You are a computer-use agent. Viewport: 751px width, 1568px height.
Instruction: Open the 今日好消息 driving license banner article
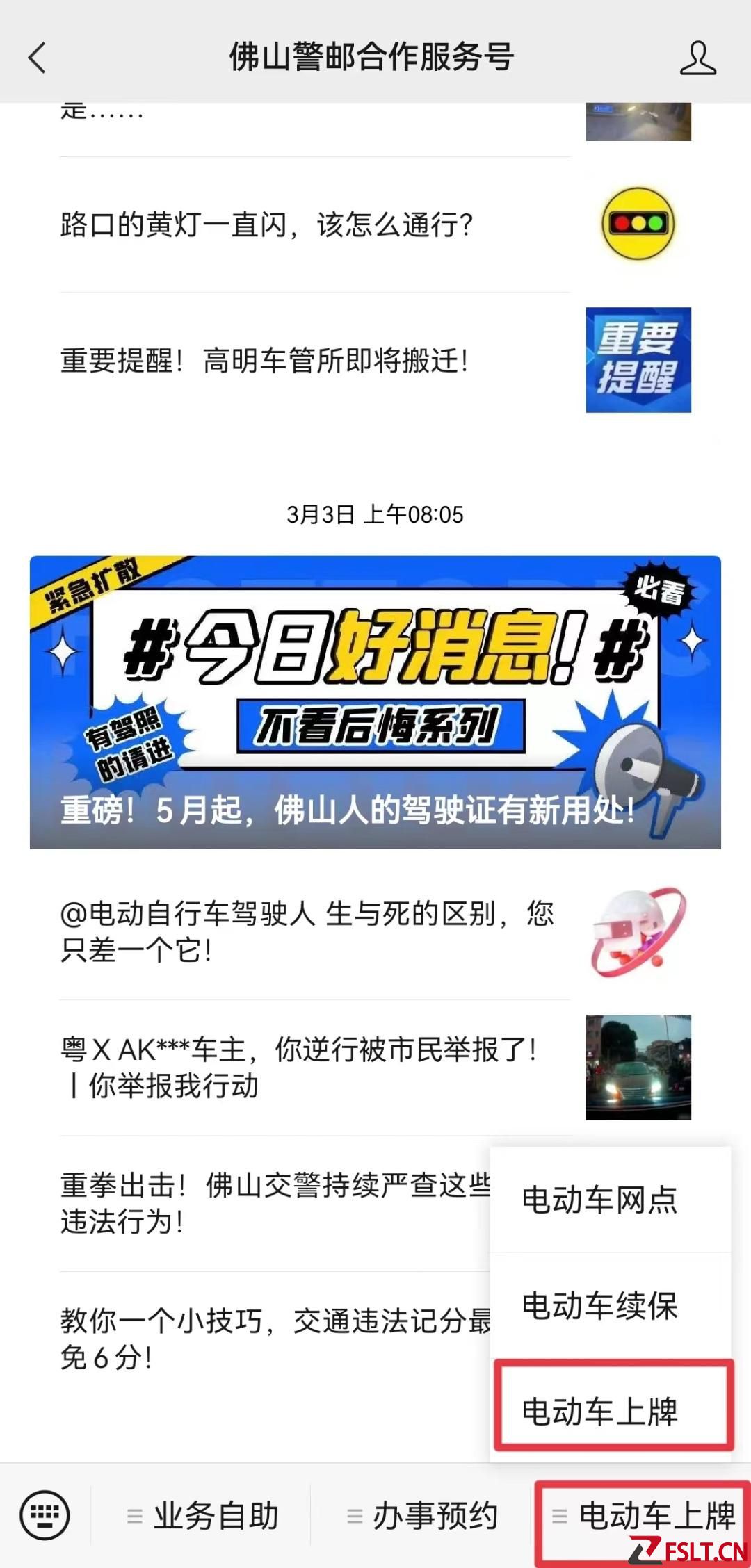(x=375, y=702)
